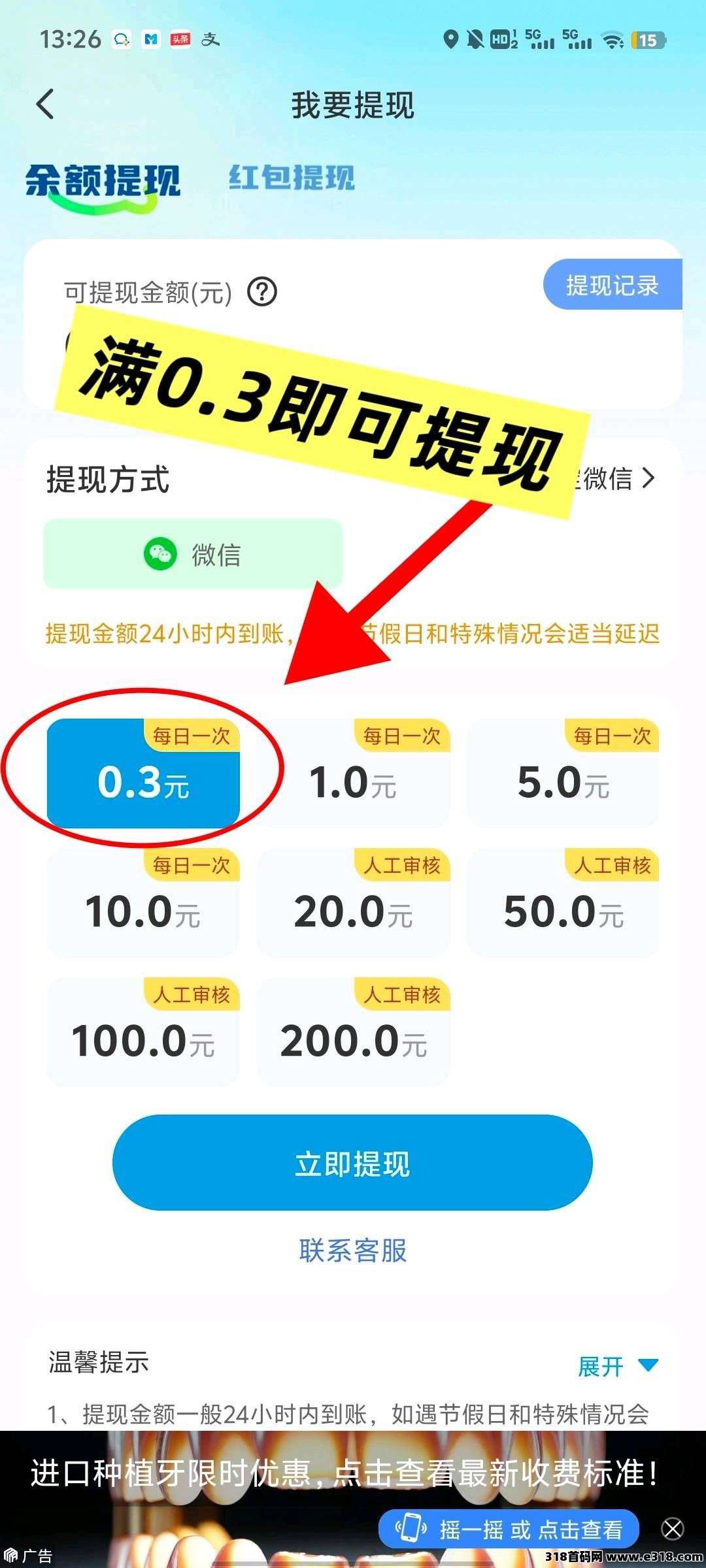Screen dimensions: 706x1568
Task: Select the 20.0元 manual review amount
Action: pyautogui.click(x=353, y=904)
